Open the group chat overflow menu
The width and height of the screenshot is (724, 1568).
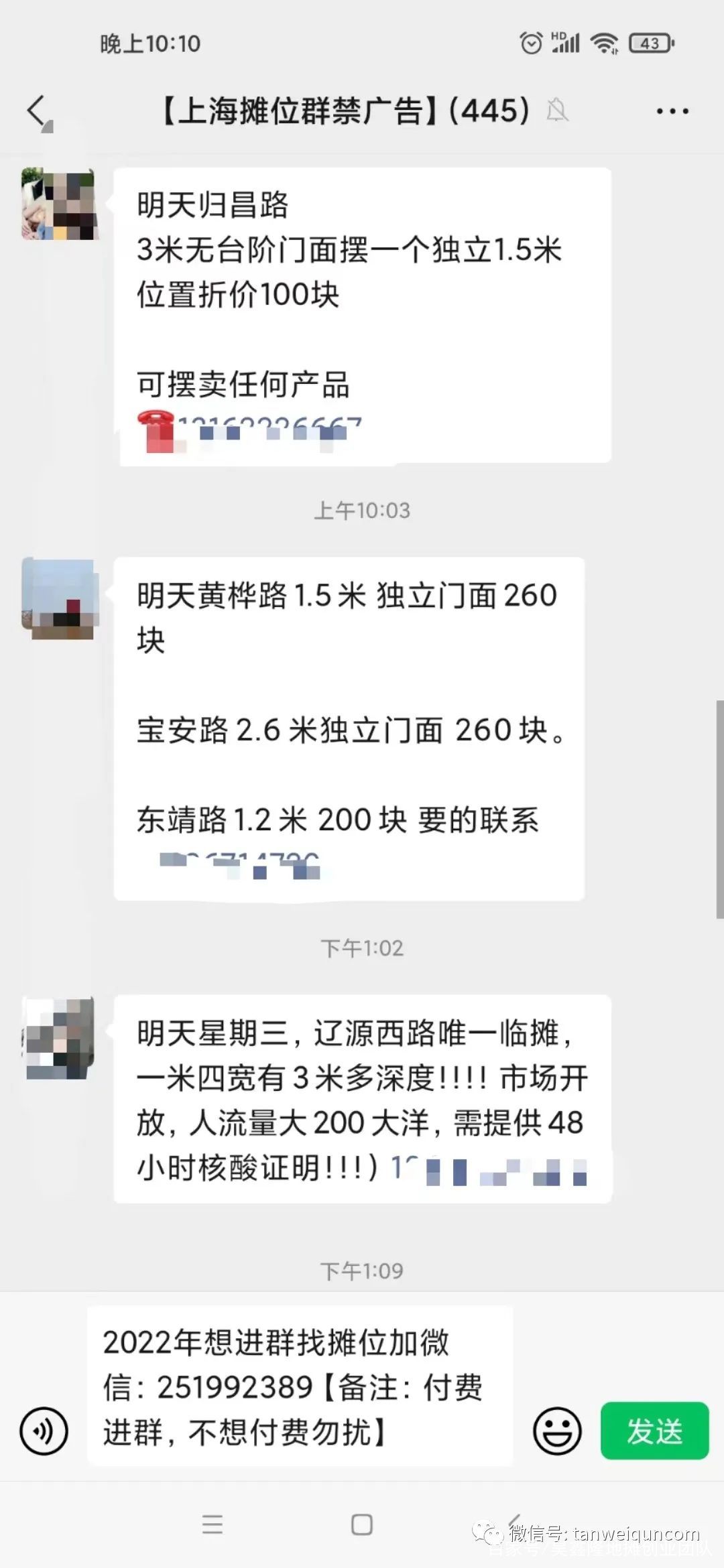tap(672, 111)
